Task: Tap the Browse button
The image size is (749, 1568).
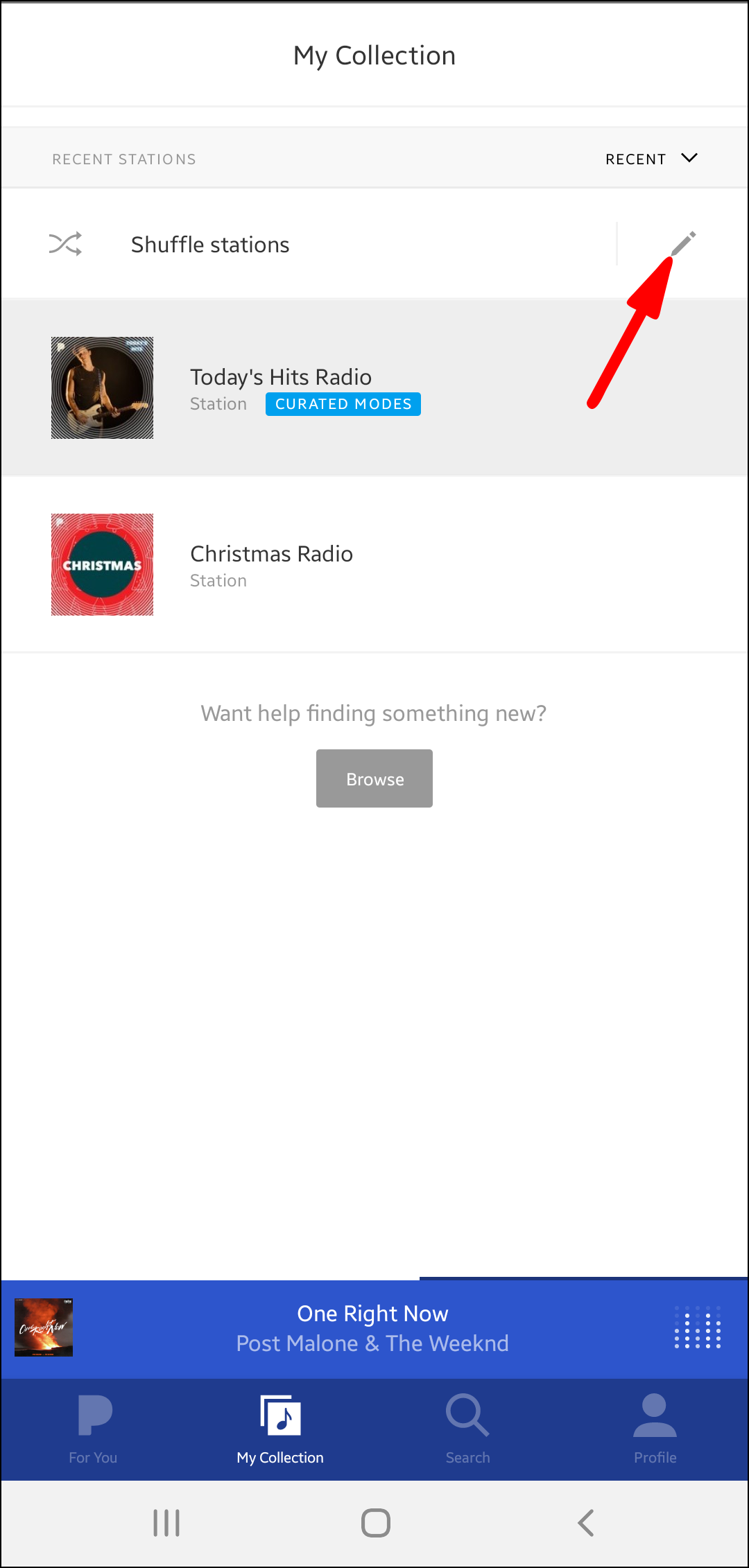Action: tap(374, 778)
